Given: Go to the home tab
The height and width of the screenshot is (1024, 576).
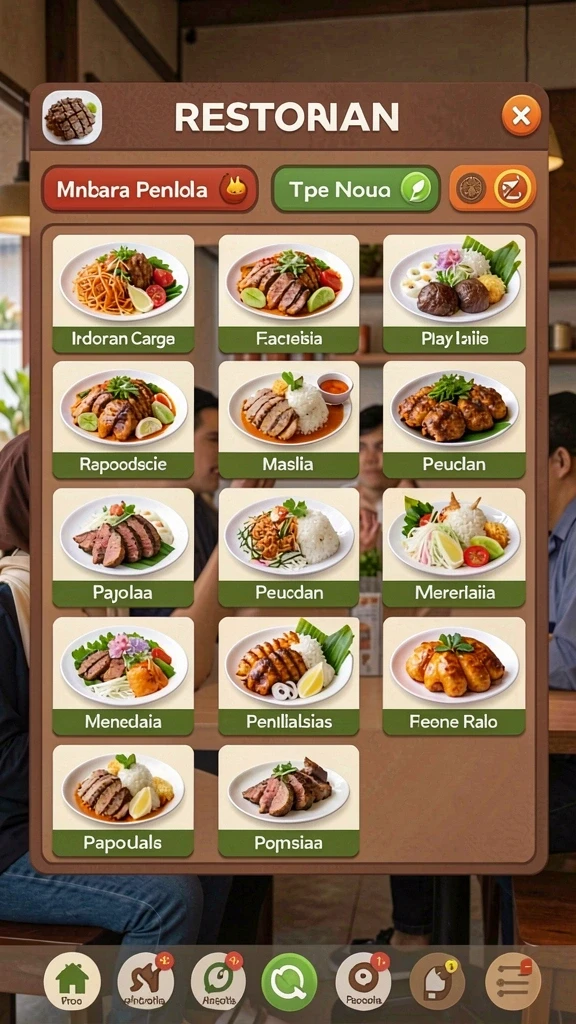Looking at the screenshot, I should [x=72, y=981].
